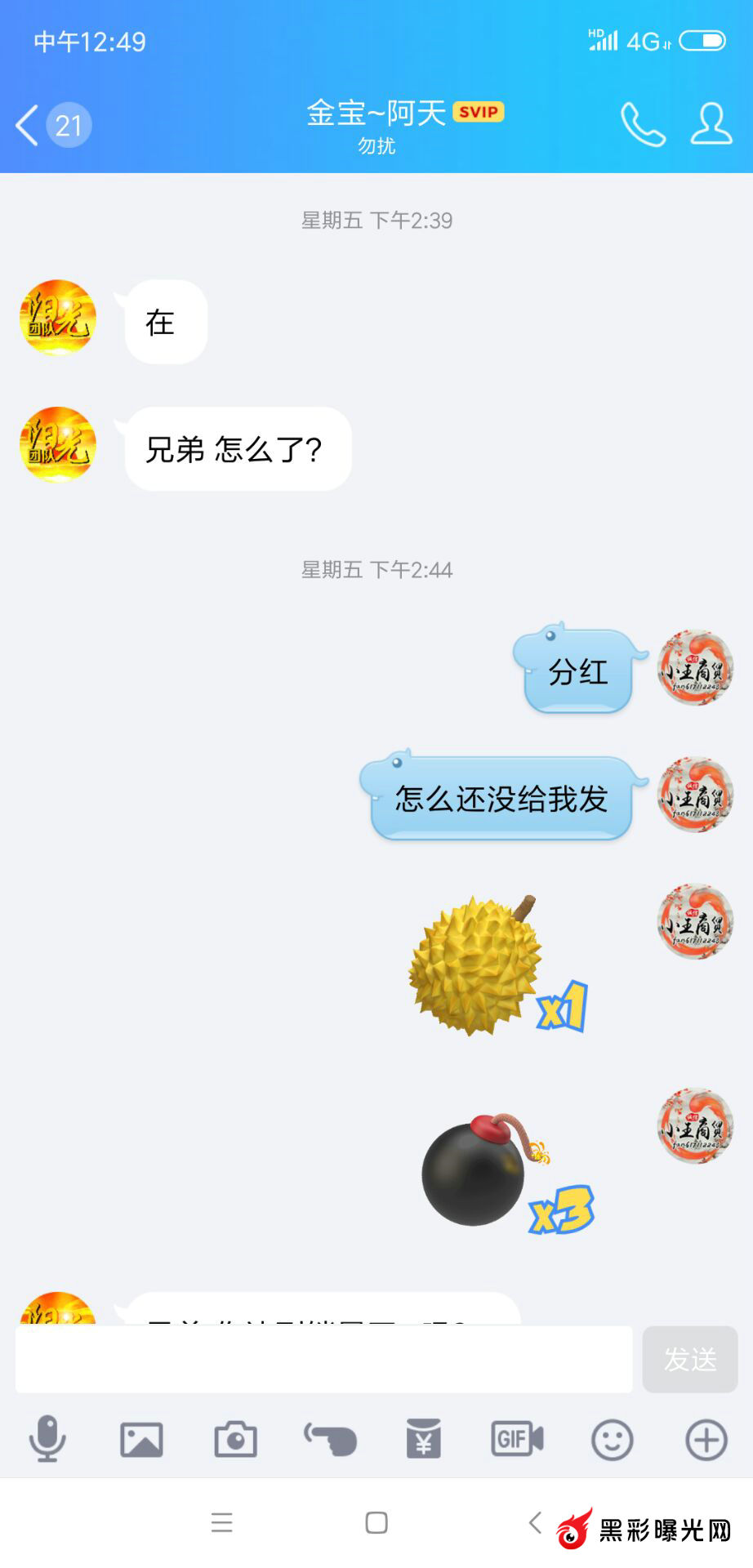Send a red packet
Image resolution: width=753 pixels, height=1568 pixels.
tap(424, 1439)
